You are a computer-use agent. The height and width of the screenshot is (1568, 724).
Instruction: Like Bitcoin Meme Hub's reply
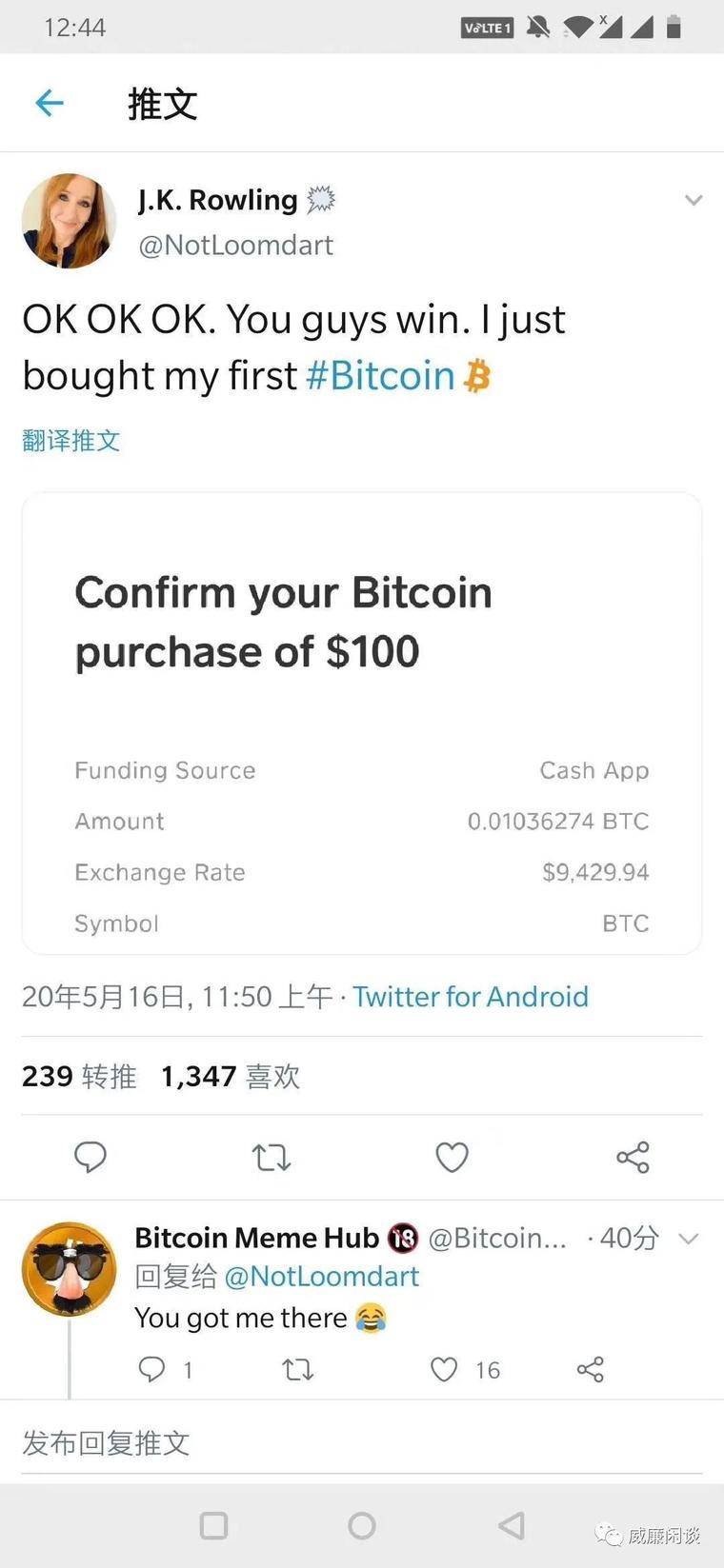[x=444, y=1370]
